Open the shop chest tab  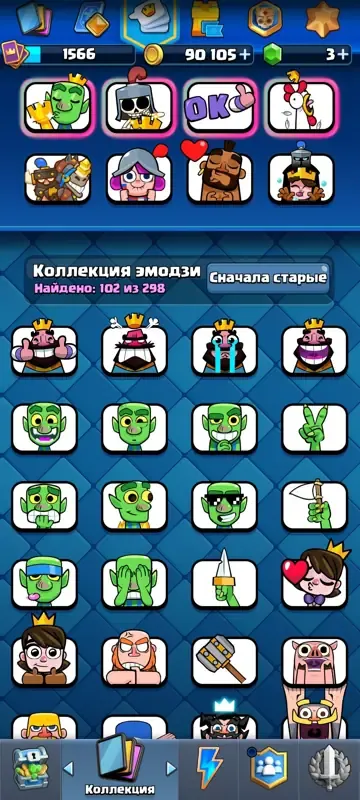point(30,769)
